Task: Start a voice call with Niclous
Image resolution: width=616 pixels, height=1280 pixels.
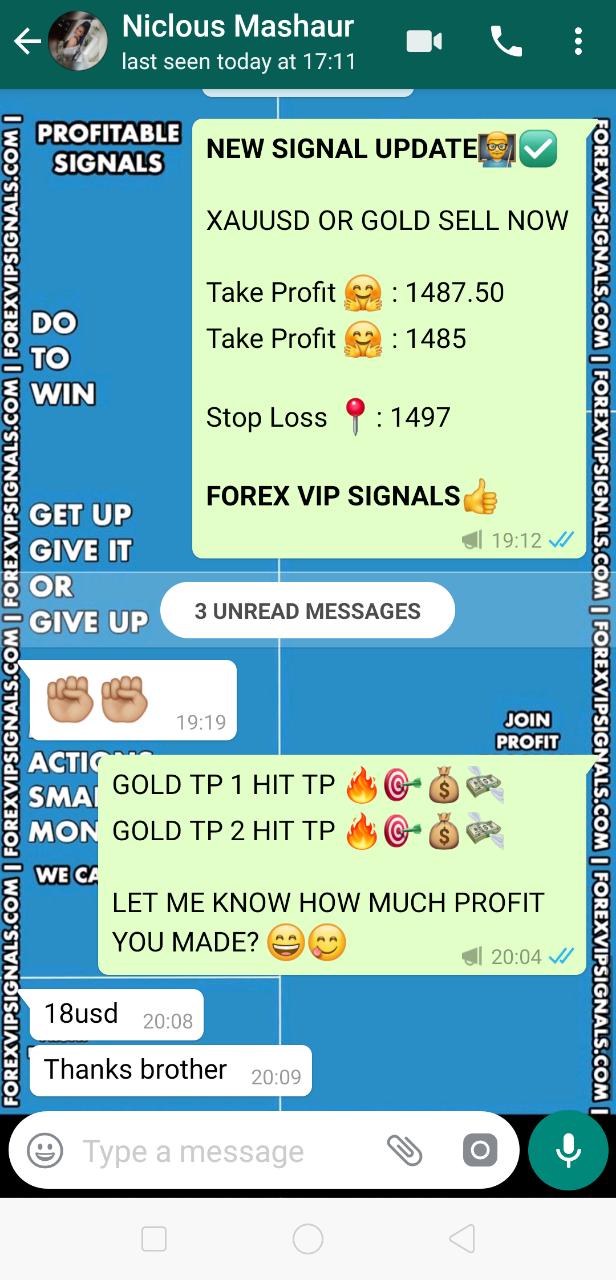Action: (x=506, y=42)
